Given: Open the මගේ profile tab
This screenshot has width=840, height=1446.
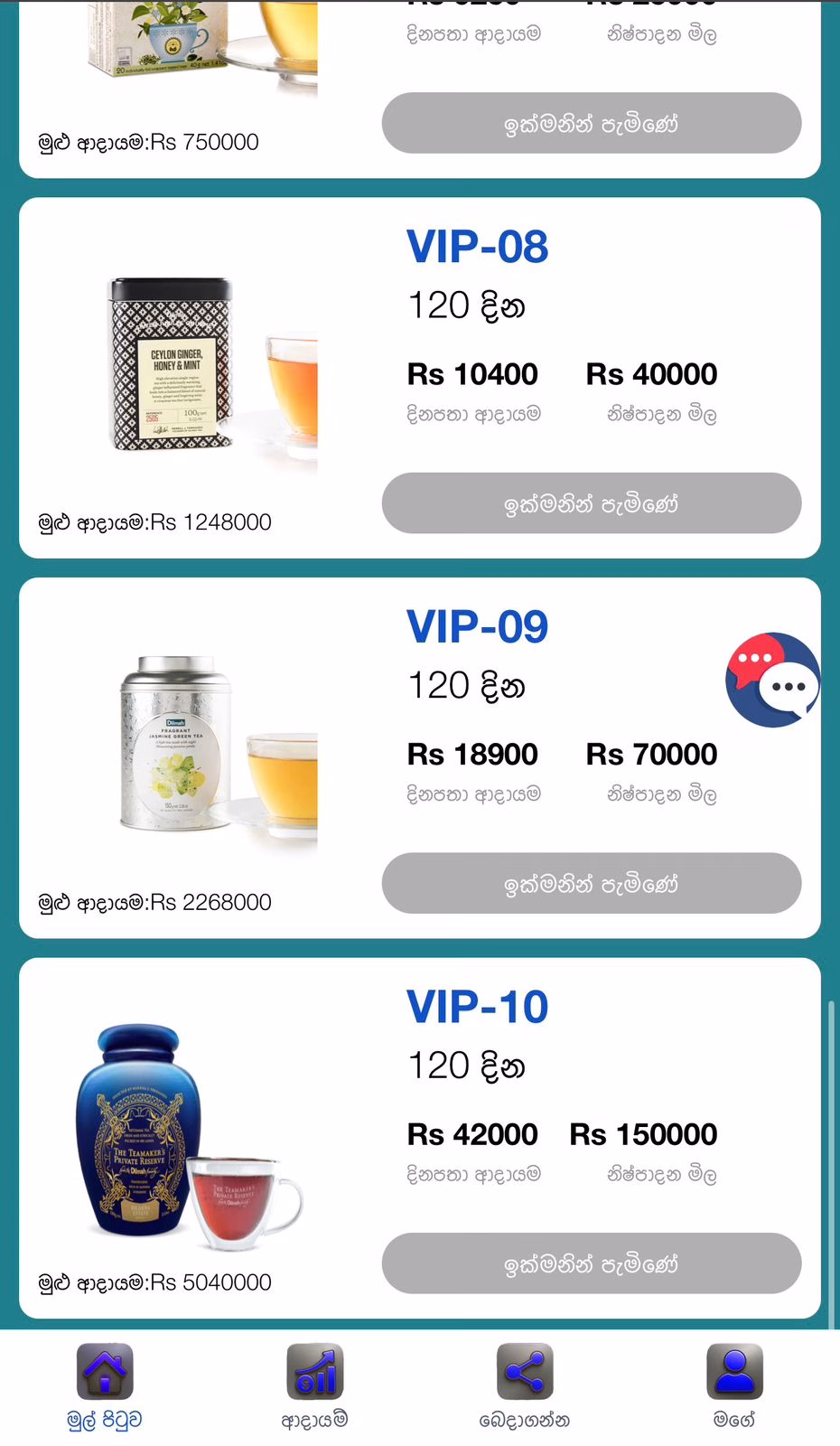Looking at the screenshot, I should (x=734, y=1386).
